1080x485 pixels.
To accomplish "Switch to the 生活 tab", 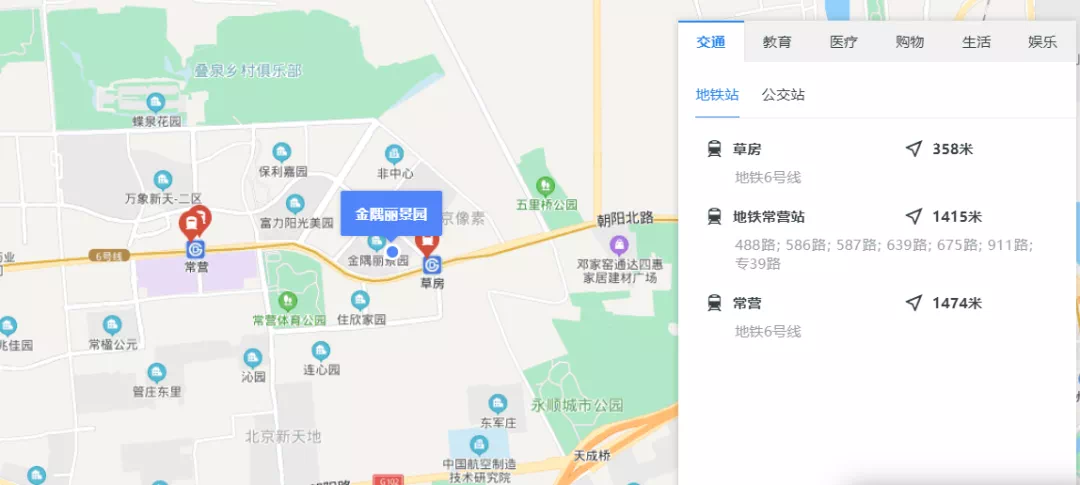I will click(976, 42).
